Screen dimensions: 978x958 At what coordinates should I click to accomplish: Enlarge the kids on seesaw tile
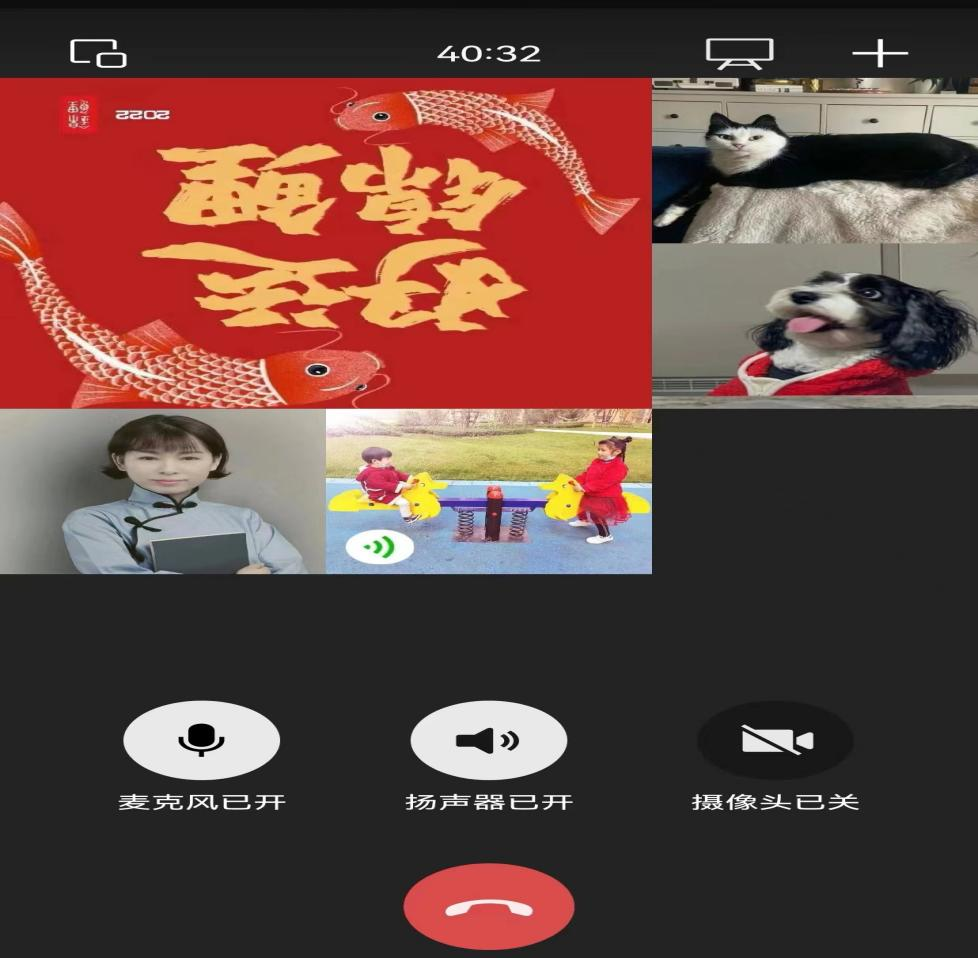488,491
